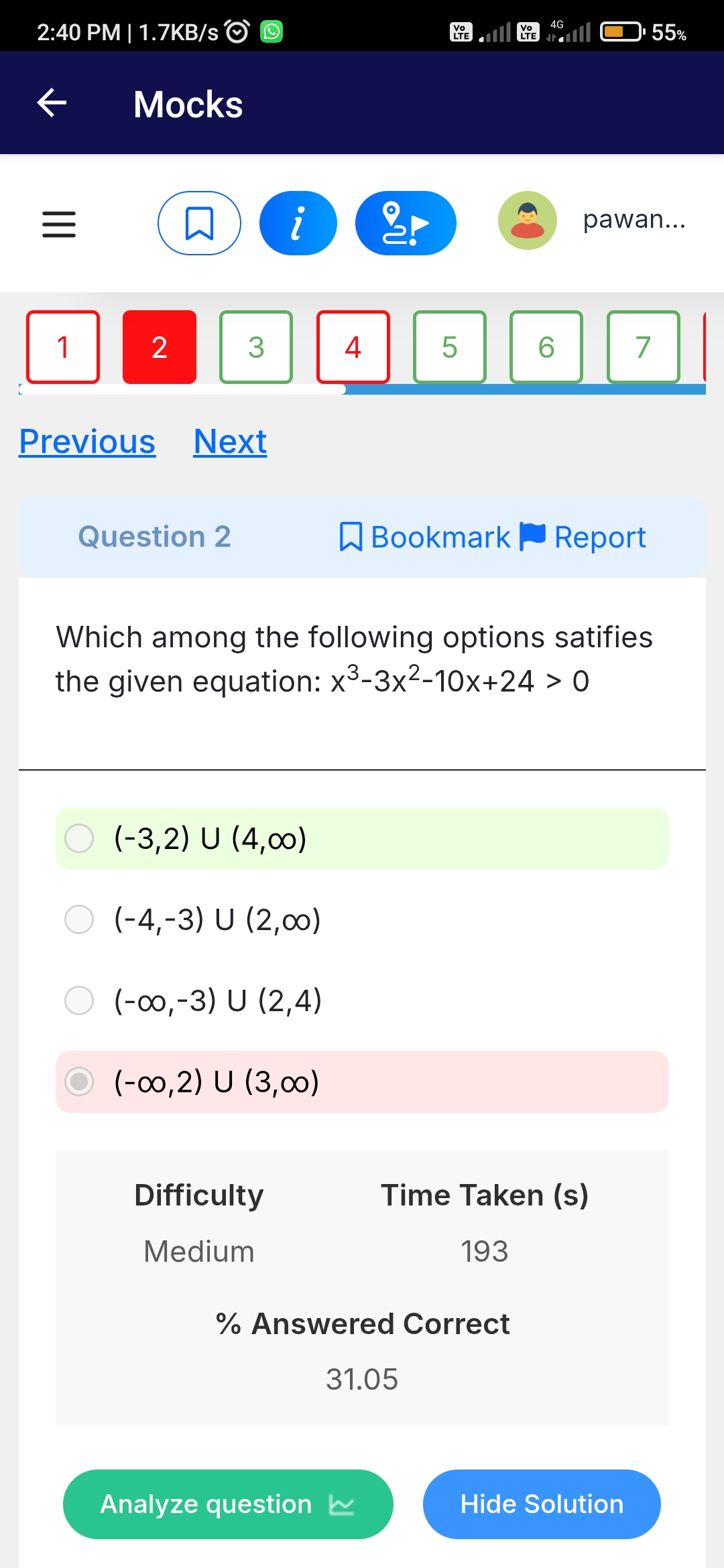Jump to question 6

tap(546, 347)
